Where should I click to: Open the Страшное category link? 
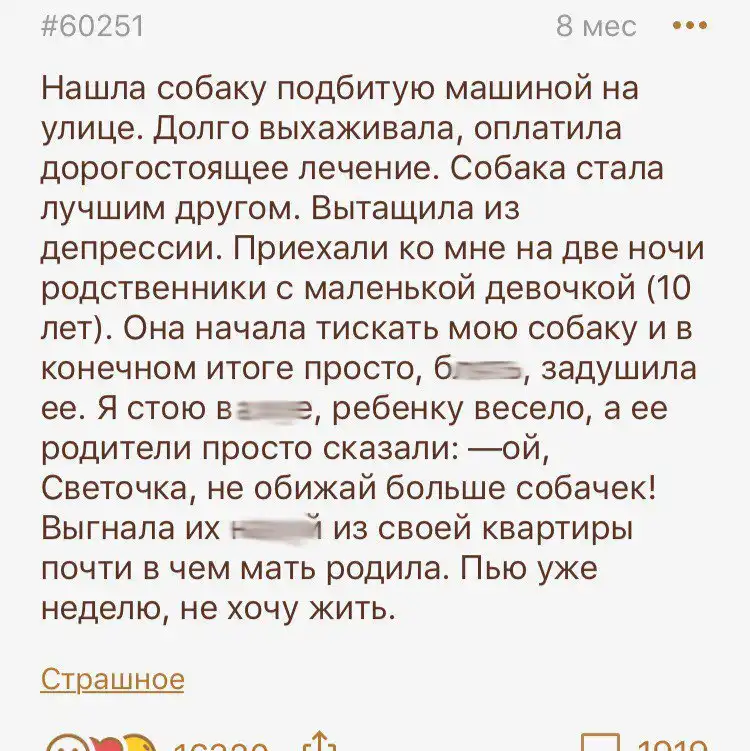click(x=112, y=680)
